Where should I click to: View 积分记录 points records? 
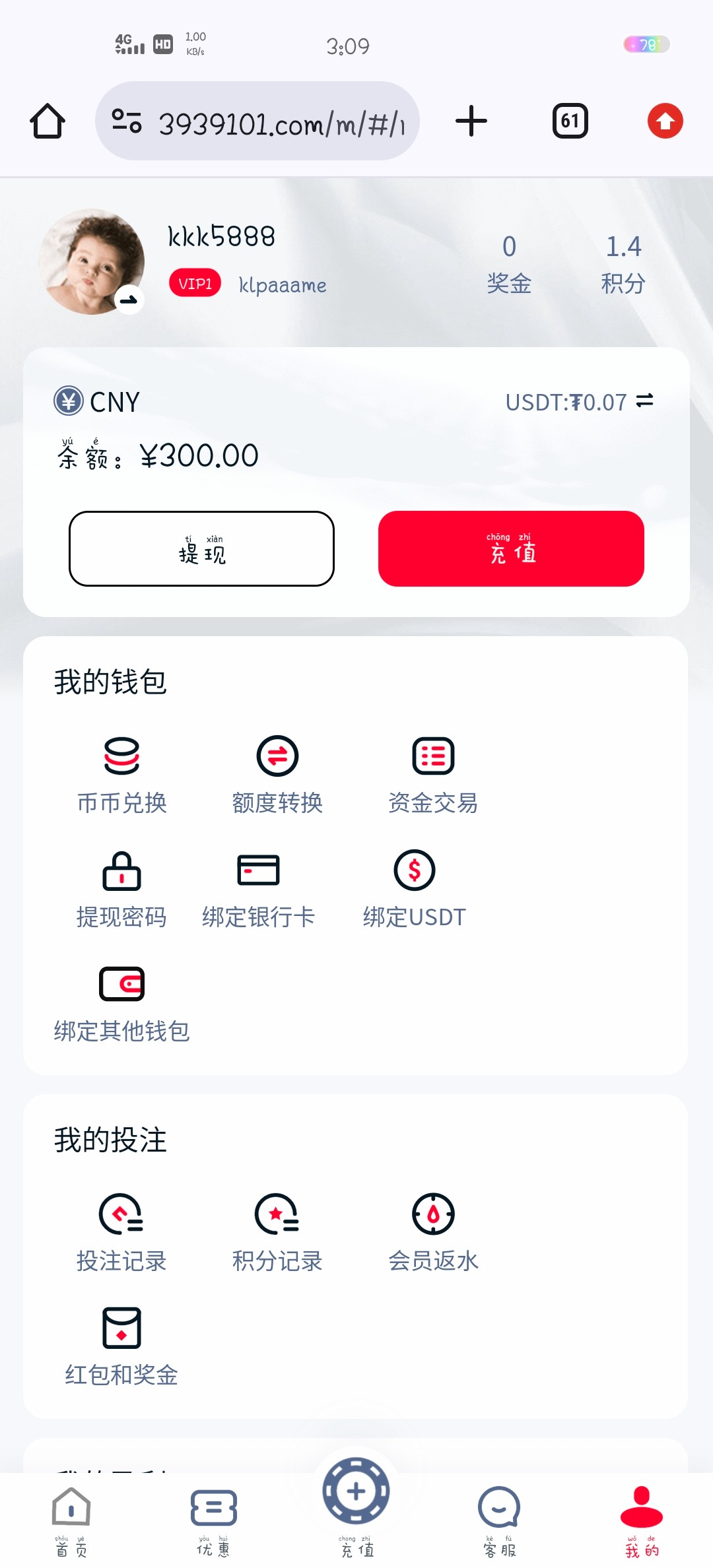pyautogui.click(x=277, y=1232)
